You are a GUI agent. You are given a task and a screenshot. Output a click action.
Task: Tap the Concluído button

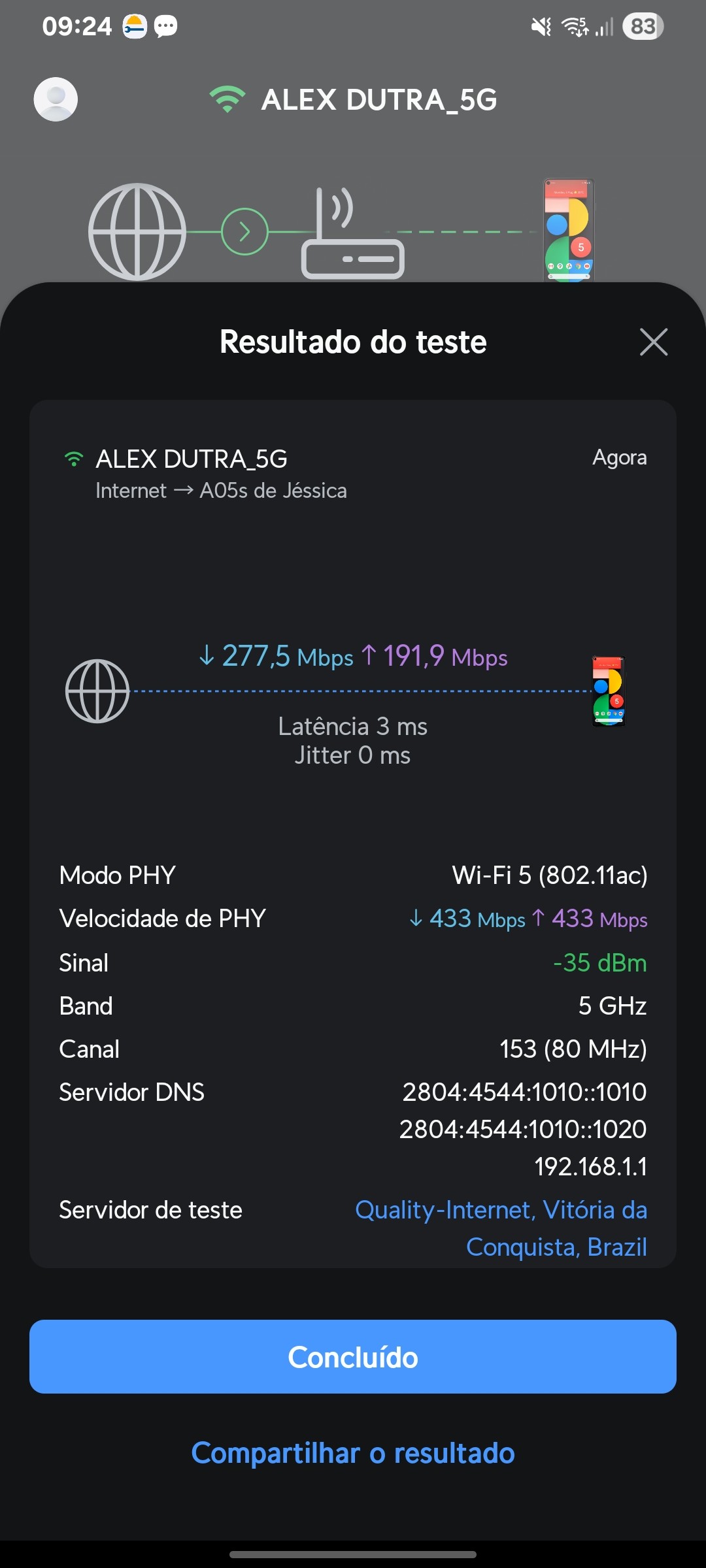(x=353, y=1357)
